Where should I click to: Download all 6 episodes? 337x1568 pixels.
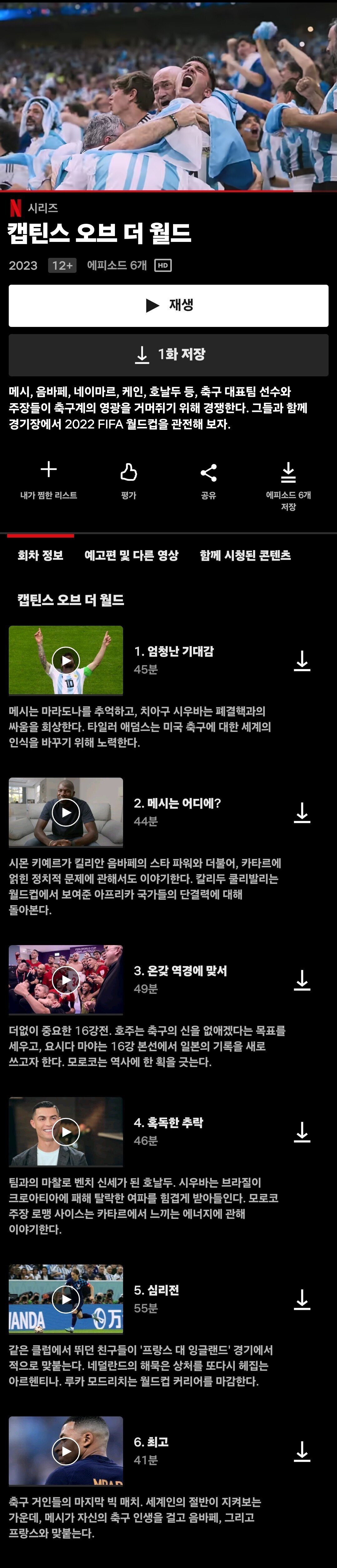click(288, 484)
